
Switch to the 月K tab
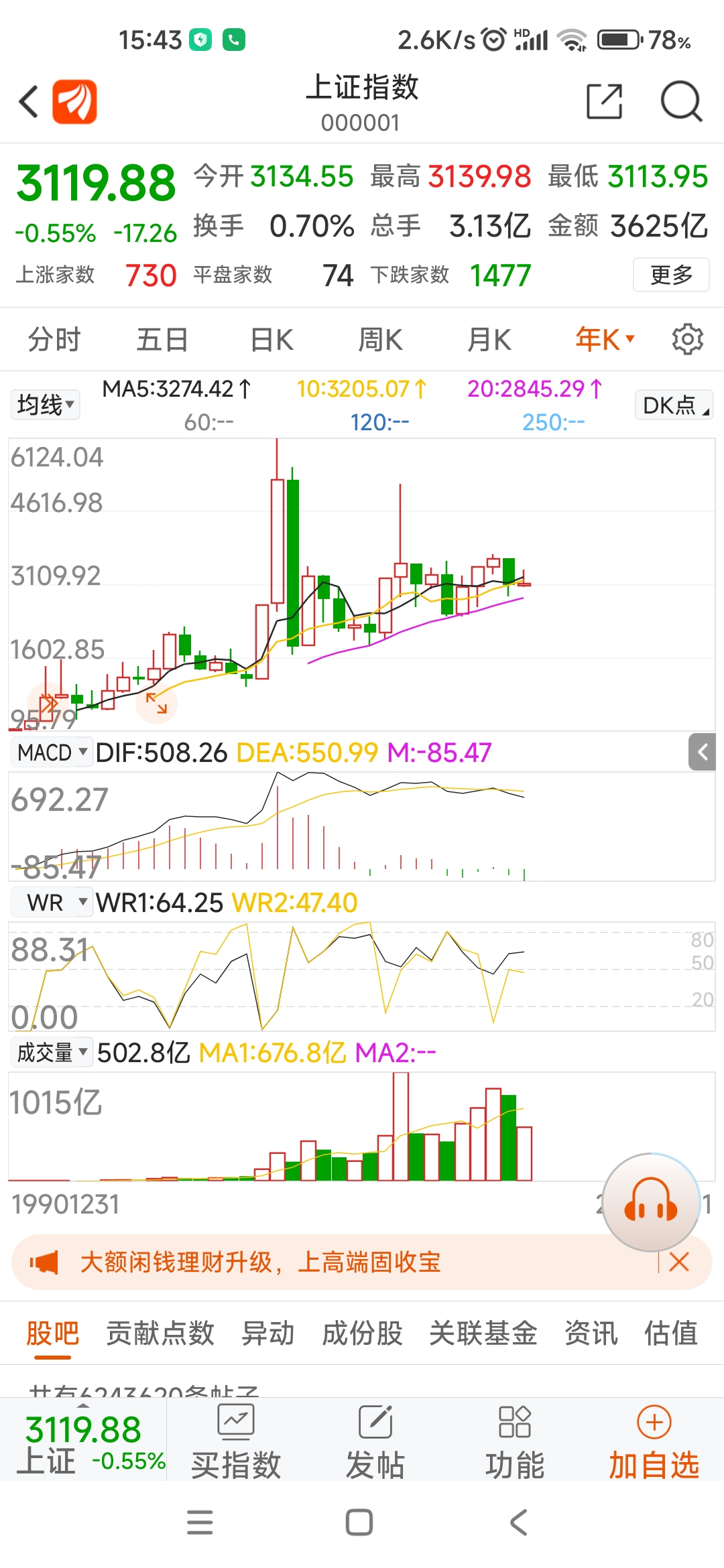[x=489, y=340]
